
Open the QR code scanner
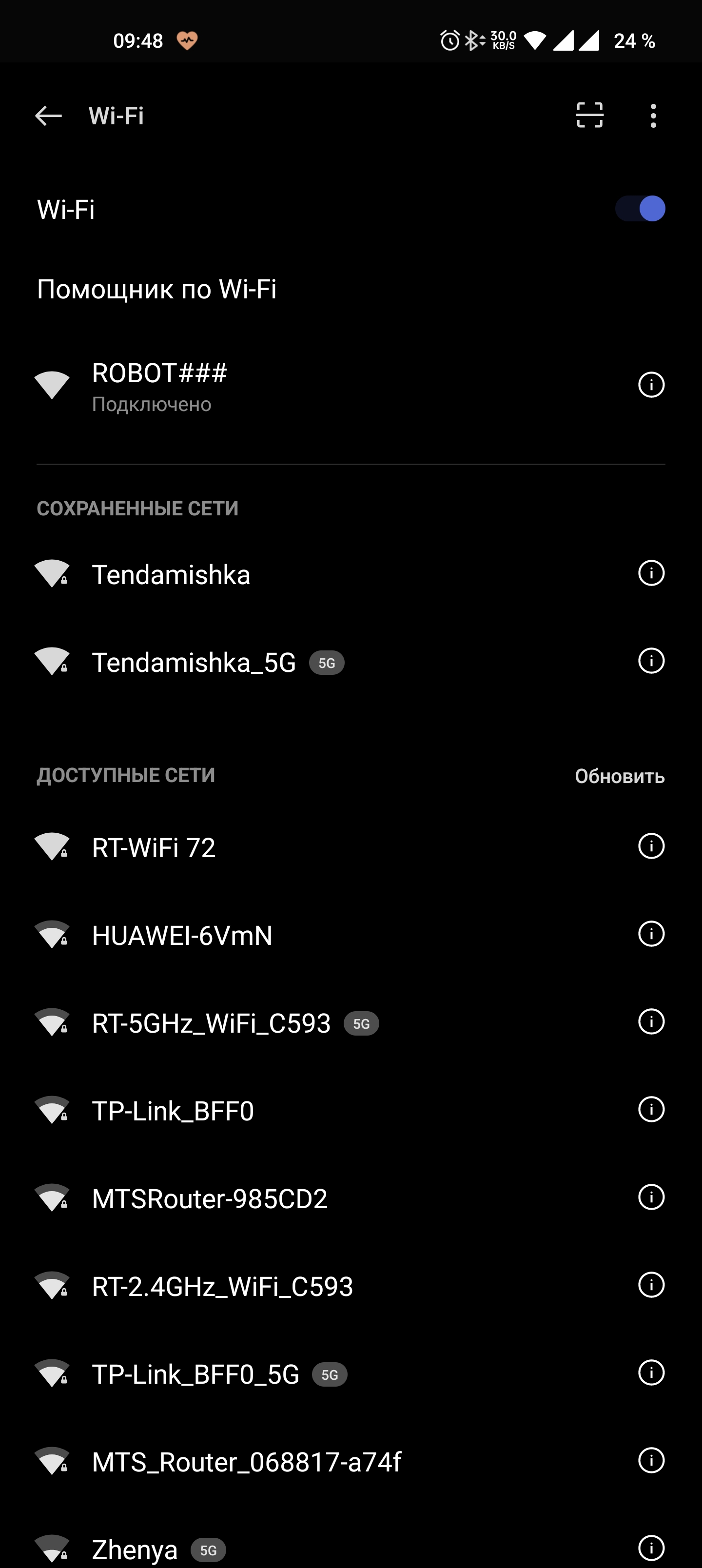coord(589,115)
